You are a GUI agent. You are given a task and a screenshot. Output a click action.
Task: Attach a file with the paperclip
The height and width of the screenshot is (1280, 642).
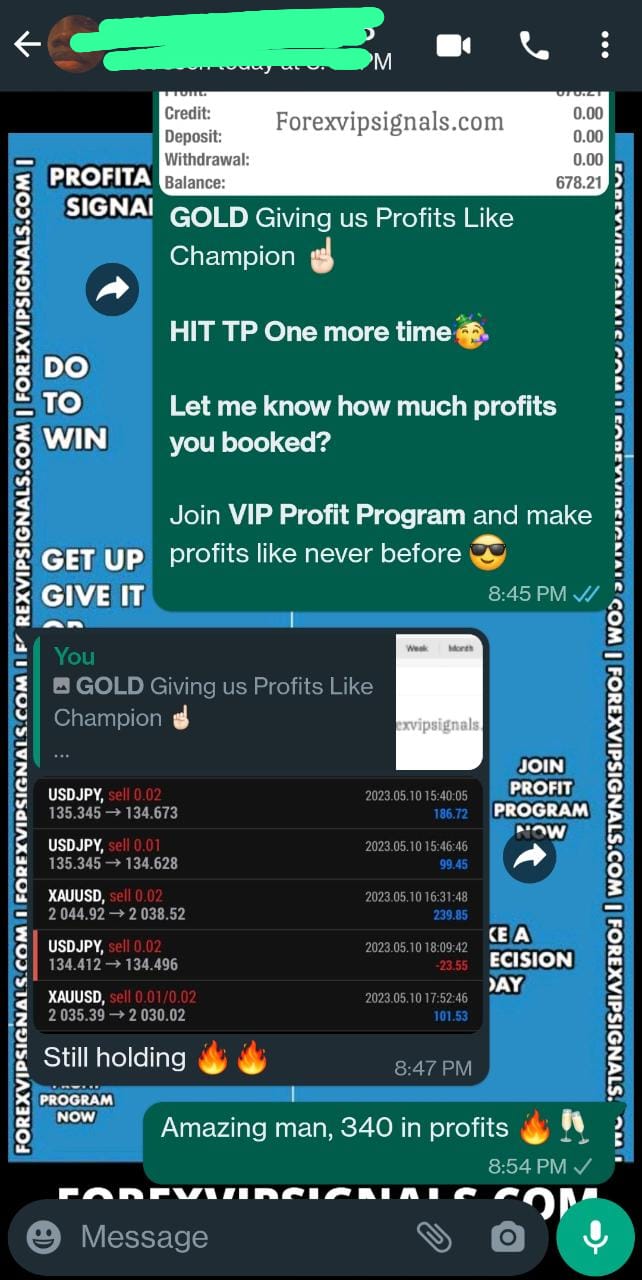tap(434, 1237)
